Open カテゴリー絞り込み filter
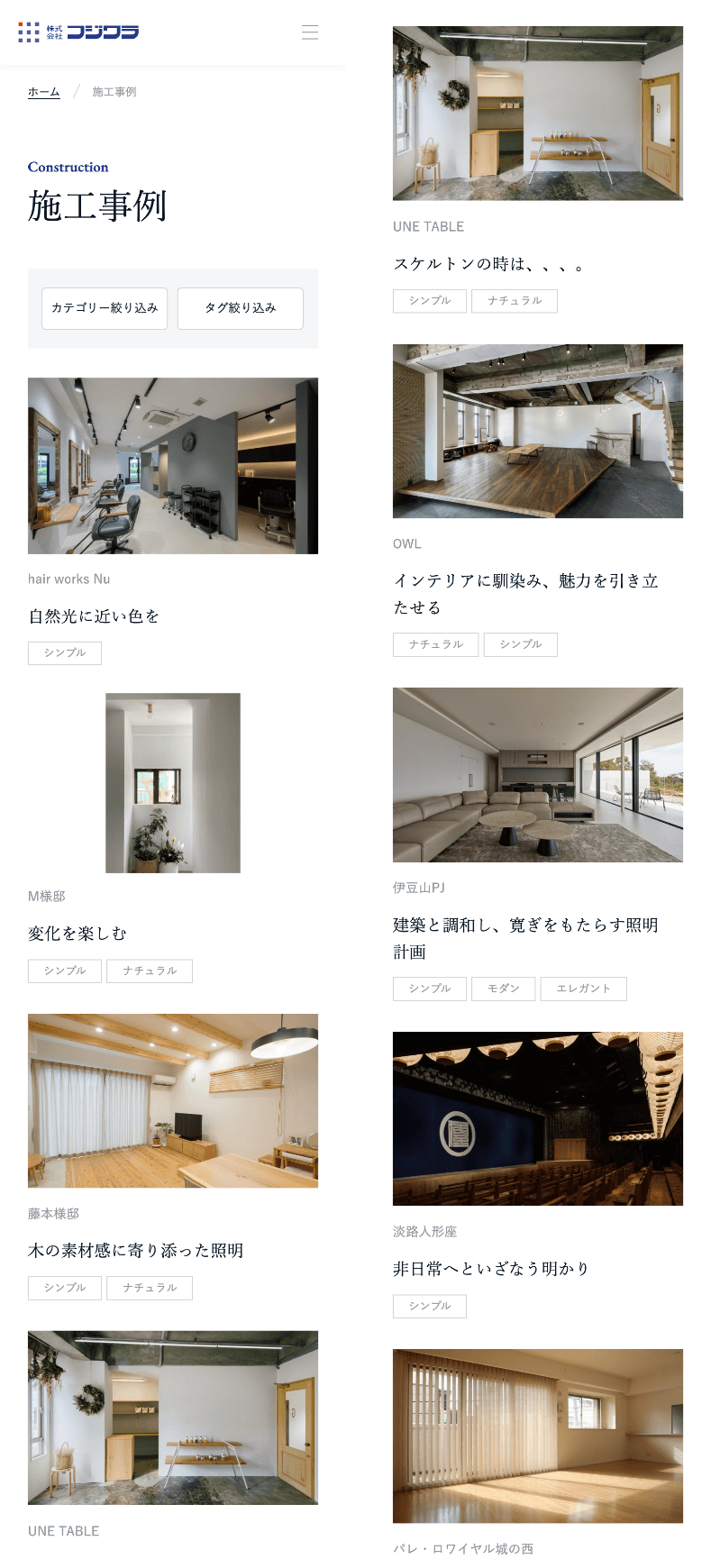Image resolution: width=711 pixels, height=1568 pixels. [x=105, y=308]
